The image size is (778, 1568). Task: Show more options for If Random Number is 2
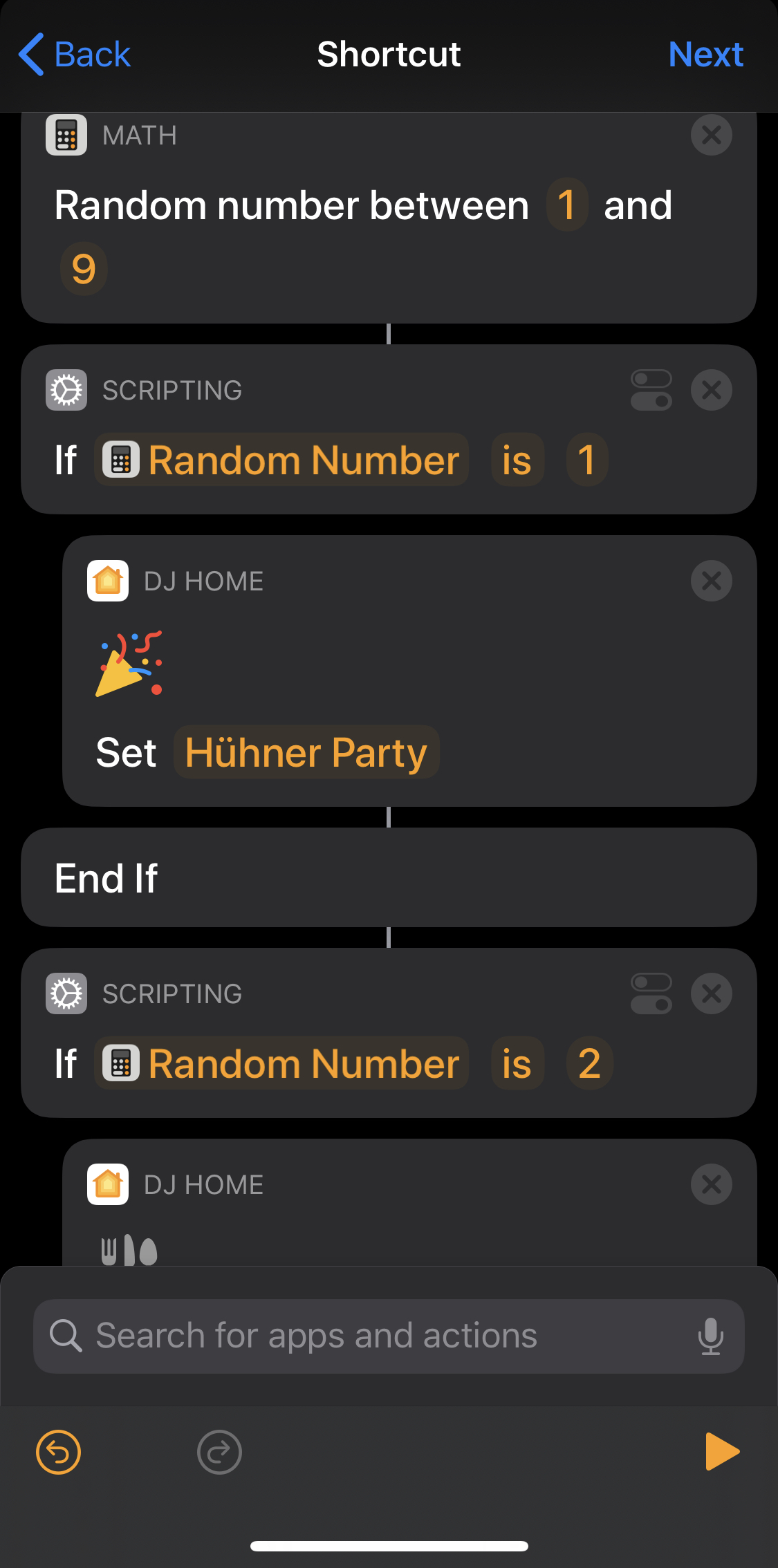(651, 993)
